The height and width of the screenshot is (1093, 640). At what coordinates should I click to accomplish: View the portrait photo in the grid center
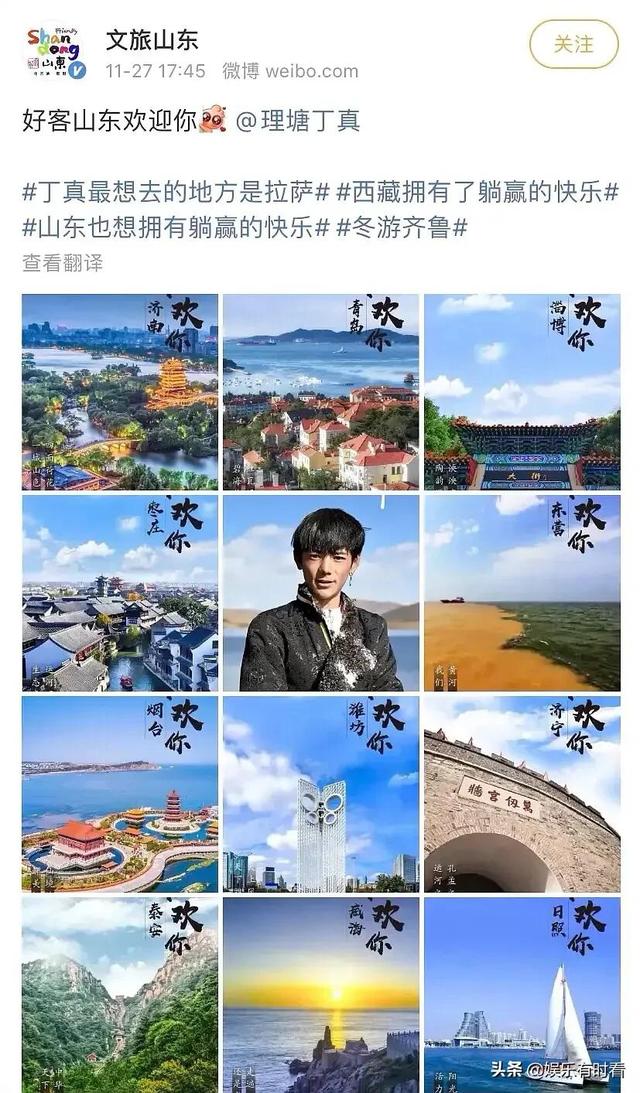click(x=321, y=593)
